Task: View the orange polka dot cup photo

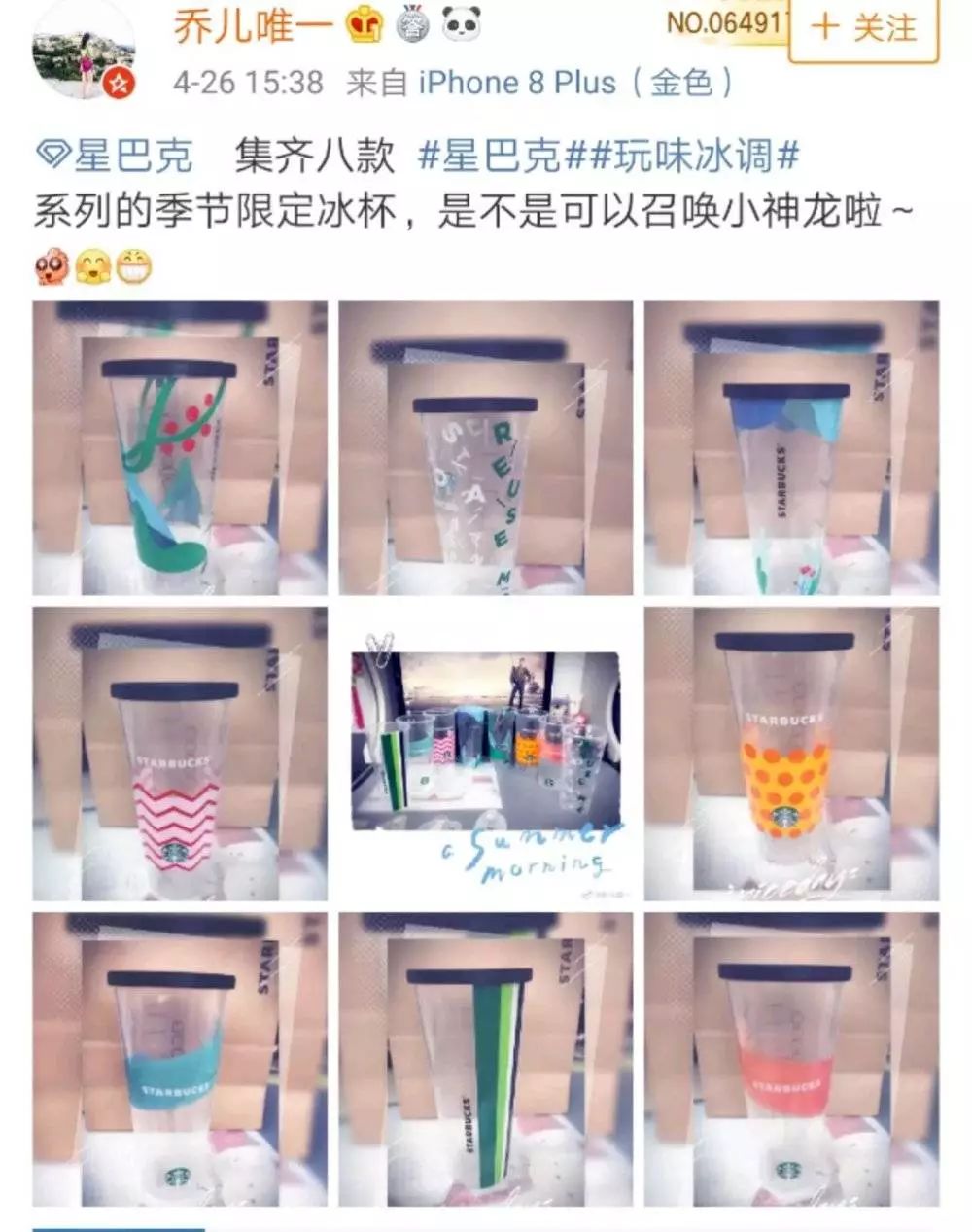Action: [791, 755]
